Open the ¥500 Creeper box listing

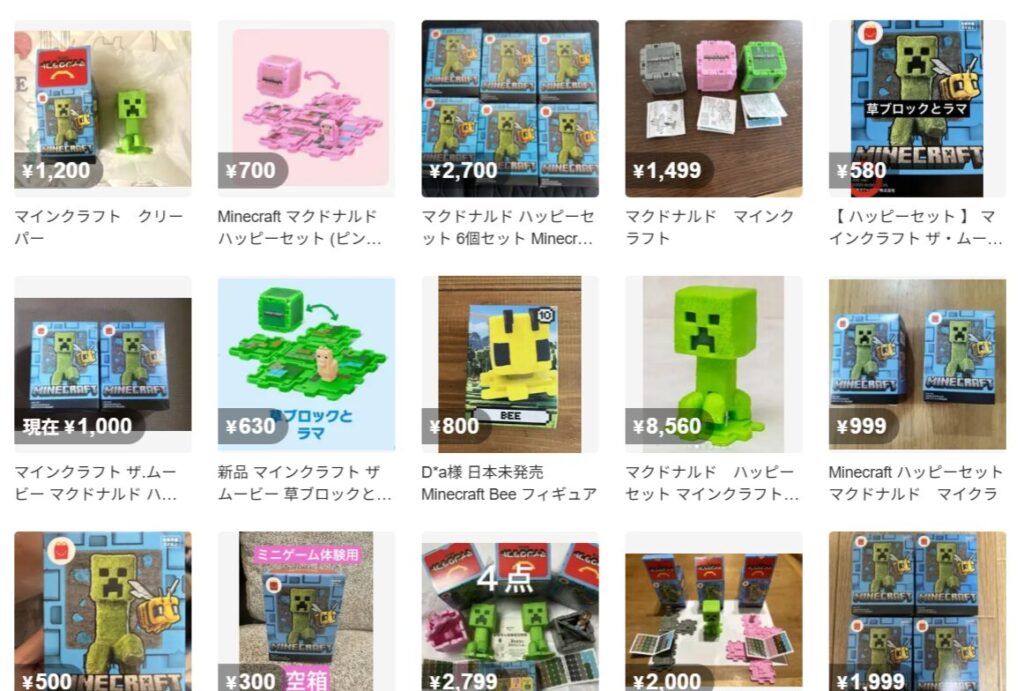pyautogui.click(x=102, y=612)
